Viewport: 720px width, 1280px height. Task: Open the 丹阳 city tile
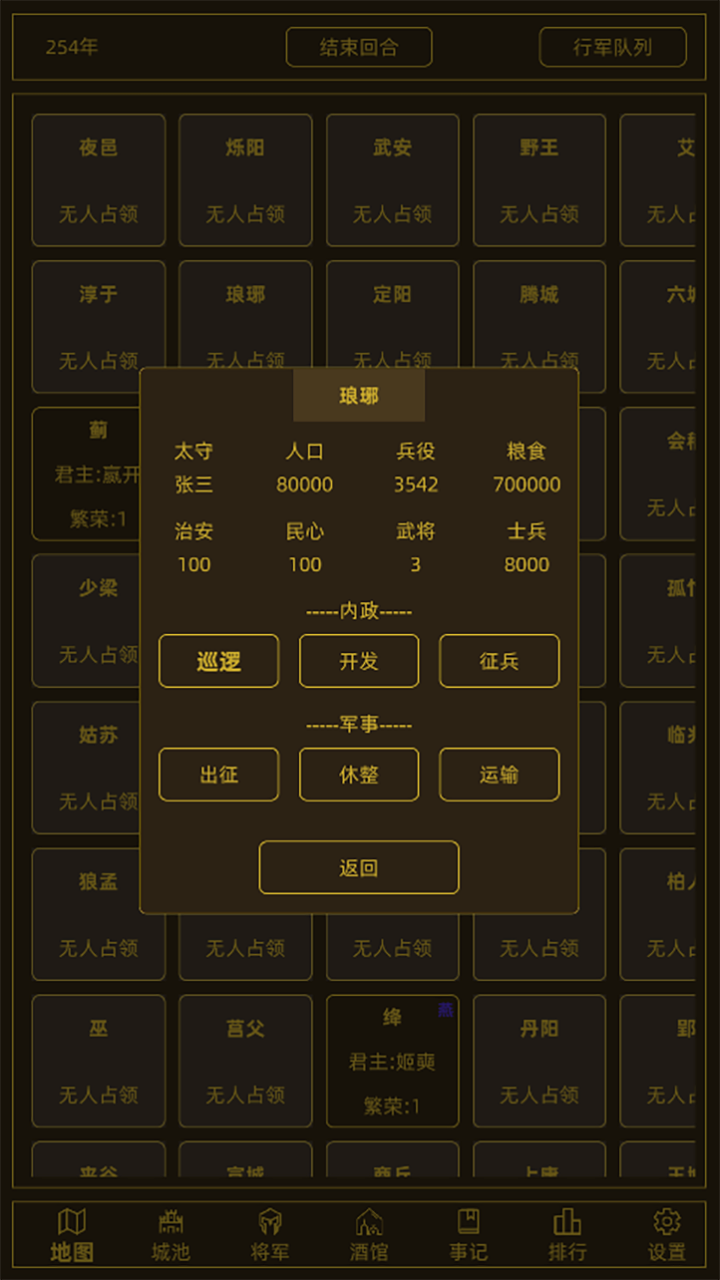coord(539,1062)
